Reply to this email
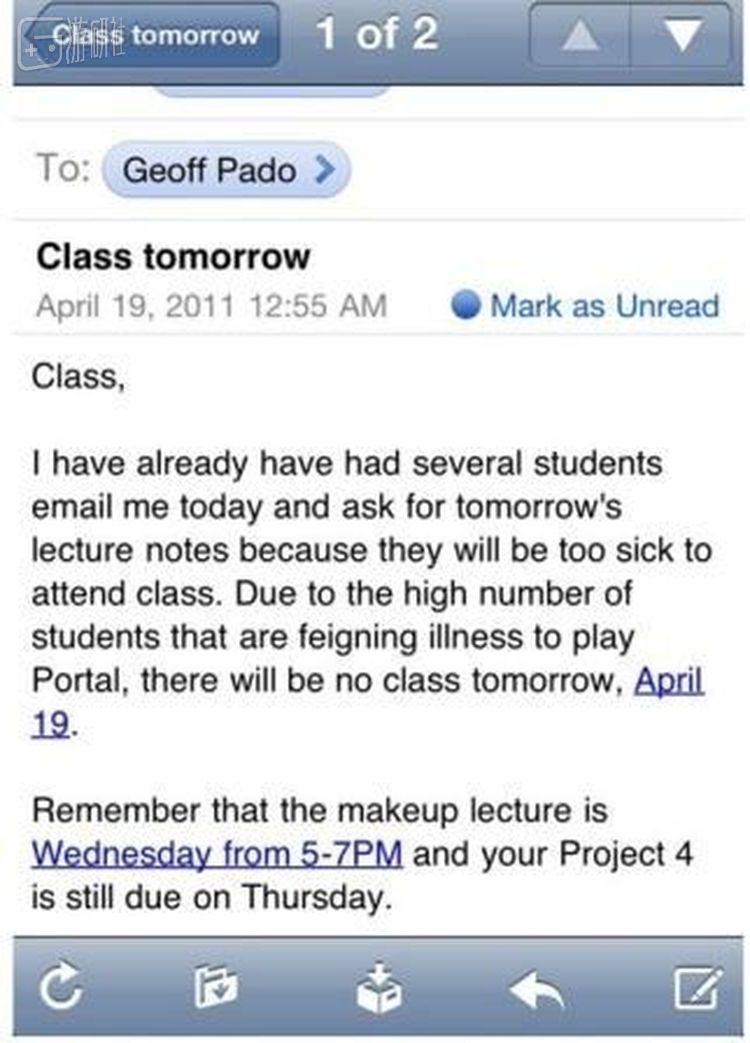Viewport: 750px width, 1043px height. pyautogui.click(x=535, y=990)
